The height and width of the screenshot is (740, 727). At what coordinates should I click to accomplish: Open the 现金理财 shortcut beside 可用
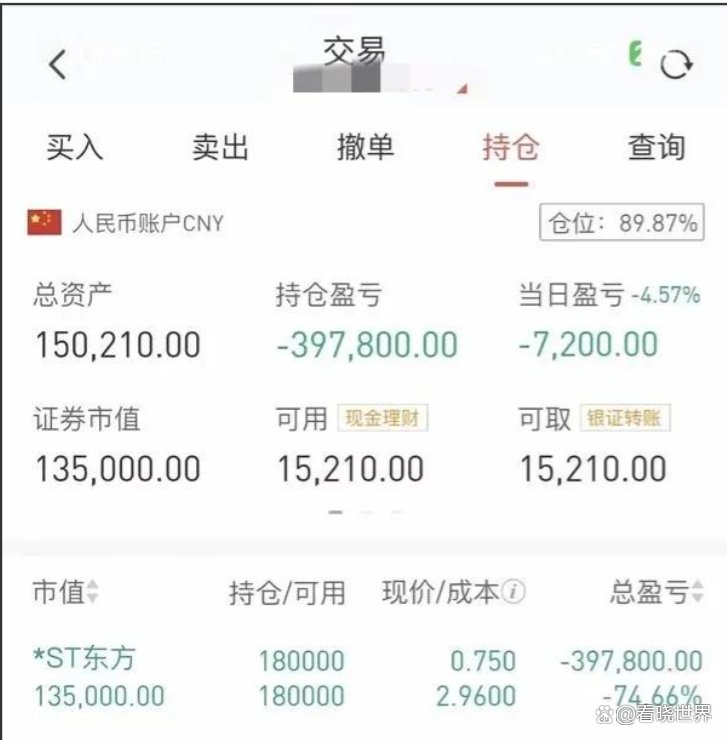coord(384,419)
